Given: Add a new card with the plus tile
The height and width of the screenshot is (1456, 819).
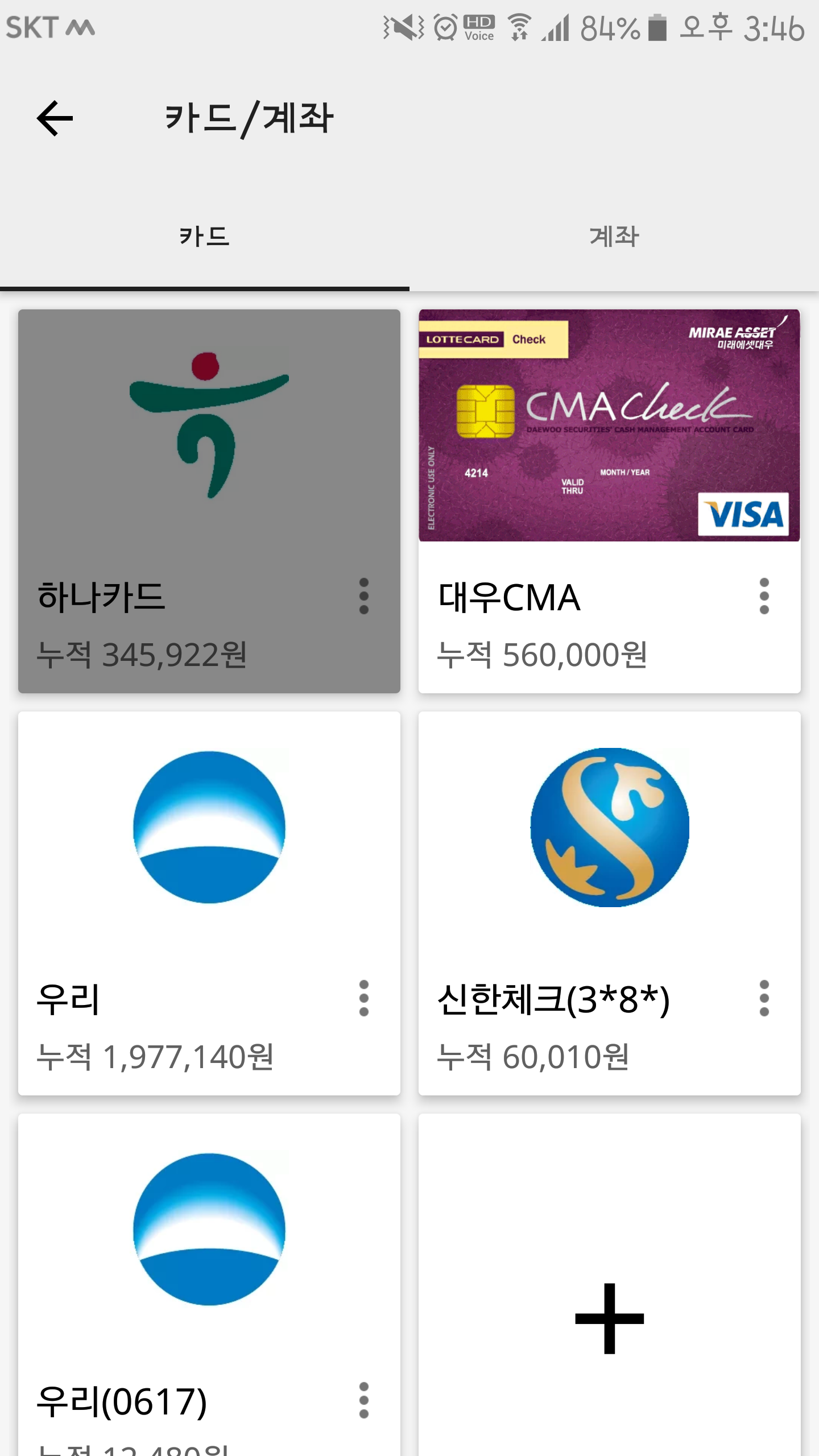Looking at the screenshot, I should tap(609, 1318).
